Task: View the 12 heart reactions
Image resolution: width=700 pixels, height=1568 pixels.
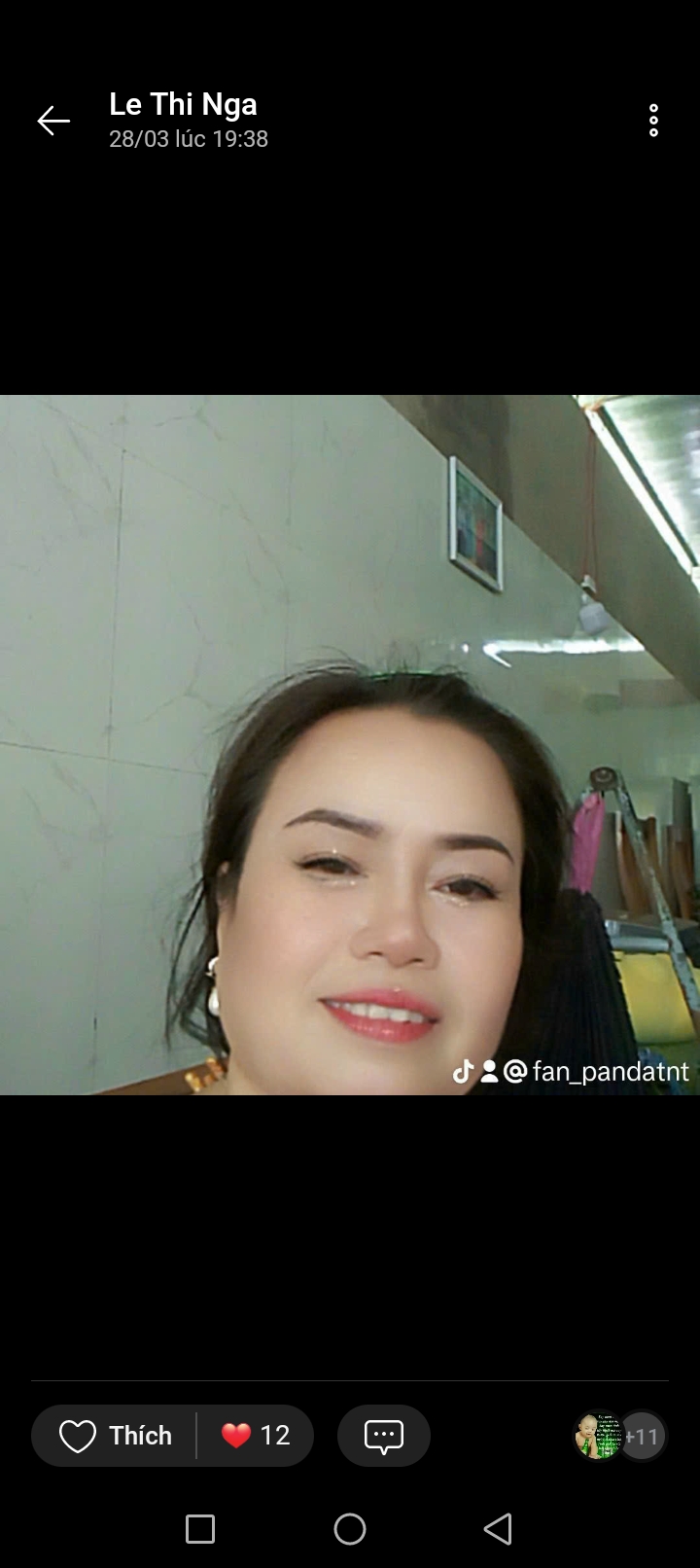Action: point(257,1436)
